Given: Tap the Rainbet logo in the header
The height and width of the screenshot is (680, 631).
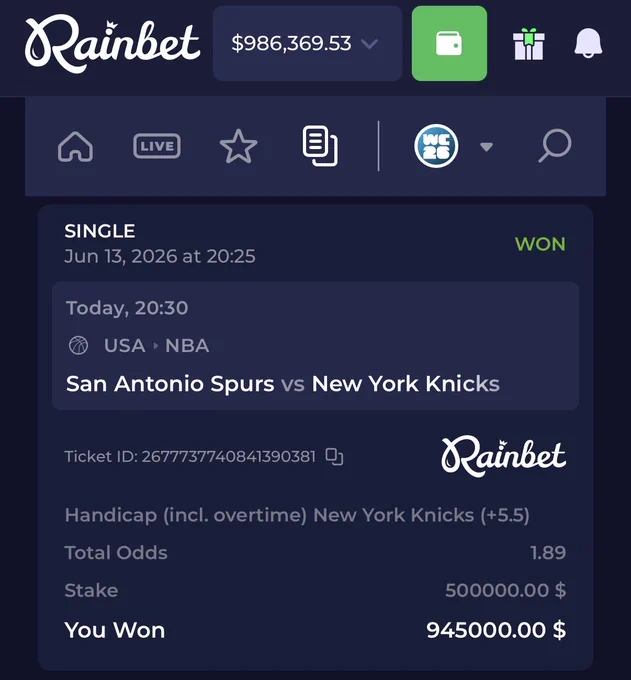Looking at the screenshot, I should coord(112,43).
